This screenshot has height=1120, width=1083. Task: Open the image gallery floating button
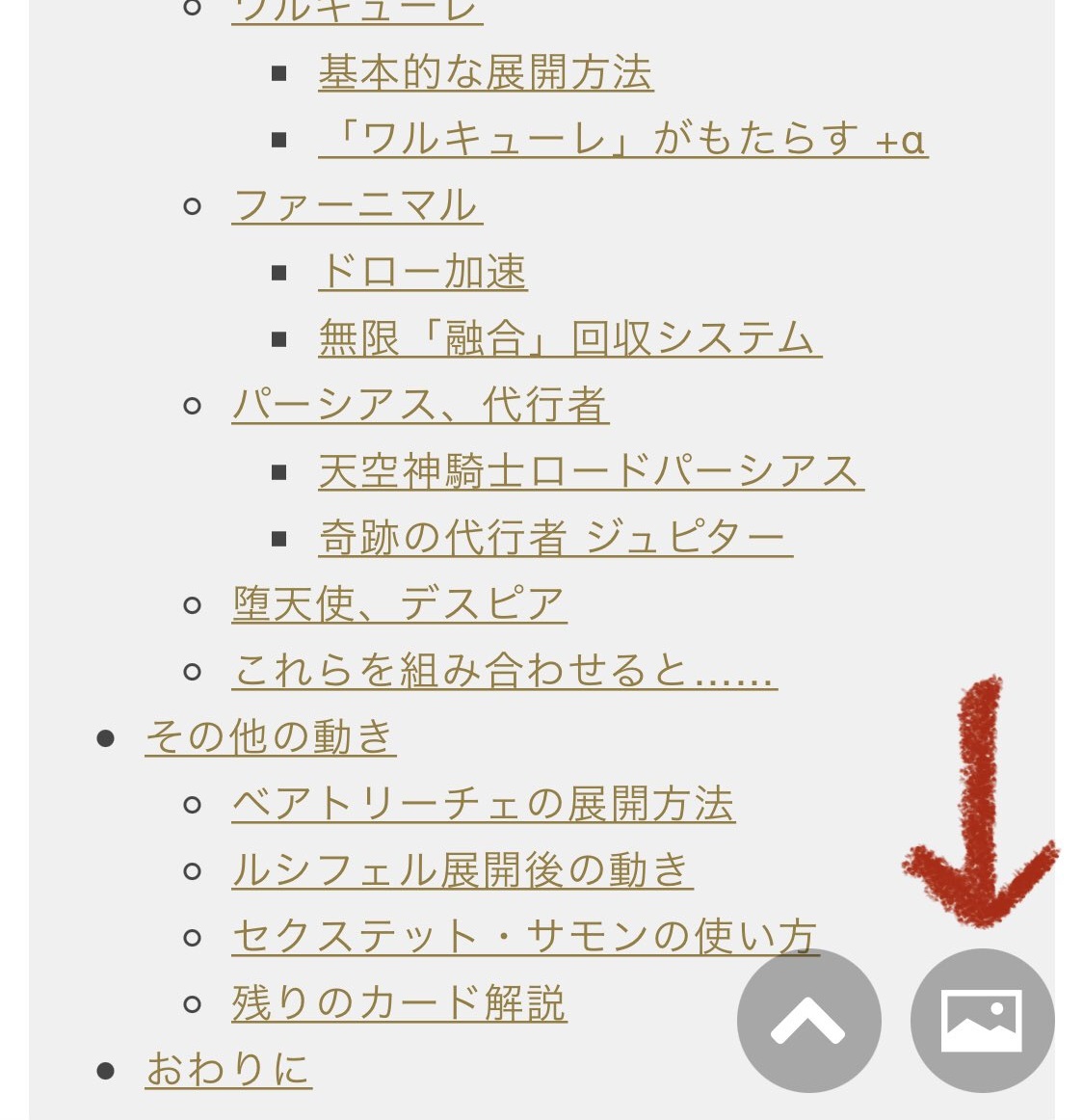click(x=982, y=1021)
